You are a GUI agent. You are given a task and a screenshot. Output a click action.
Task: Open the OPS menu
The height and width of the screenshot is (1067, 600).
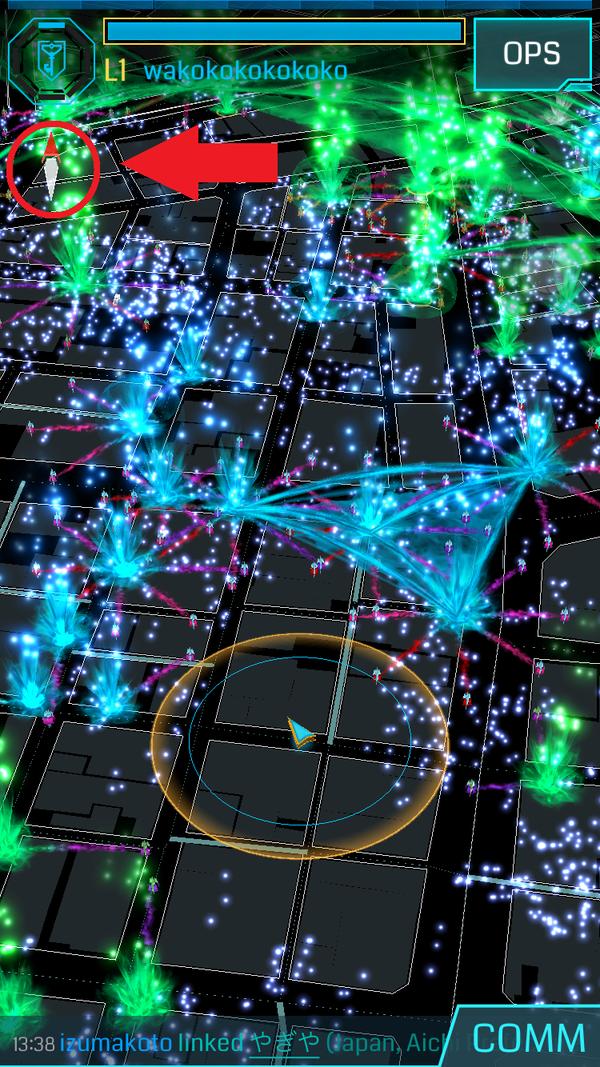click(x=531, y=54)
